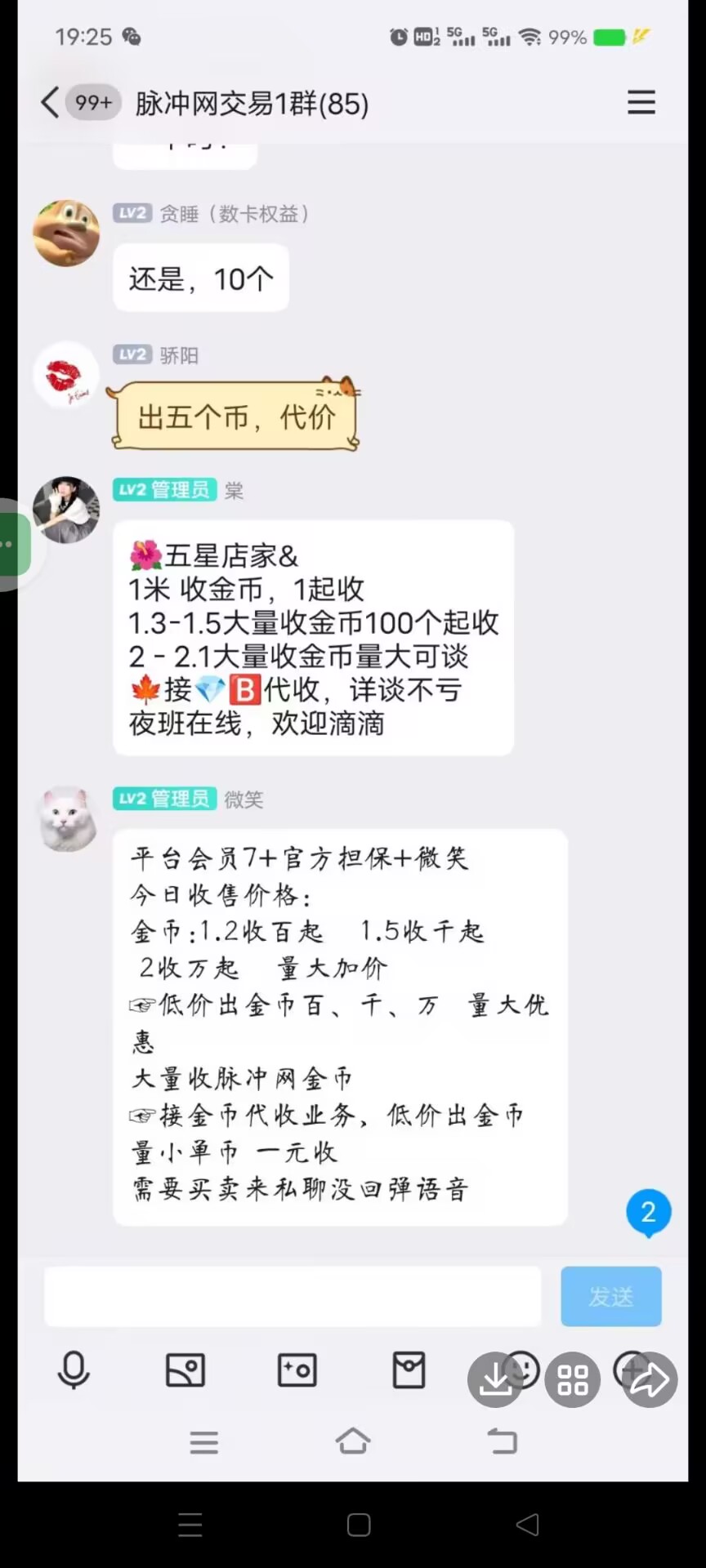Tap the floating share arrow button
Viewport: 706px width, 1568px height.
pos(650,1380)
